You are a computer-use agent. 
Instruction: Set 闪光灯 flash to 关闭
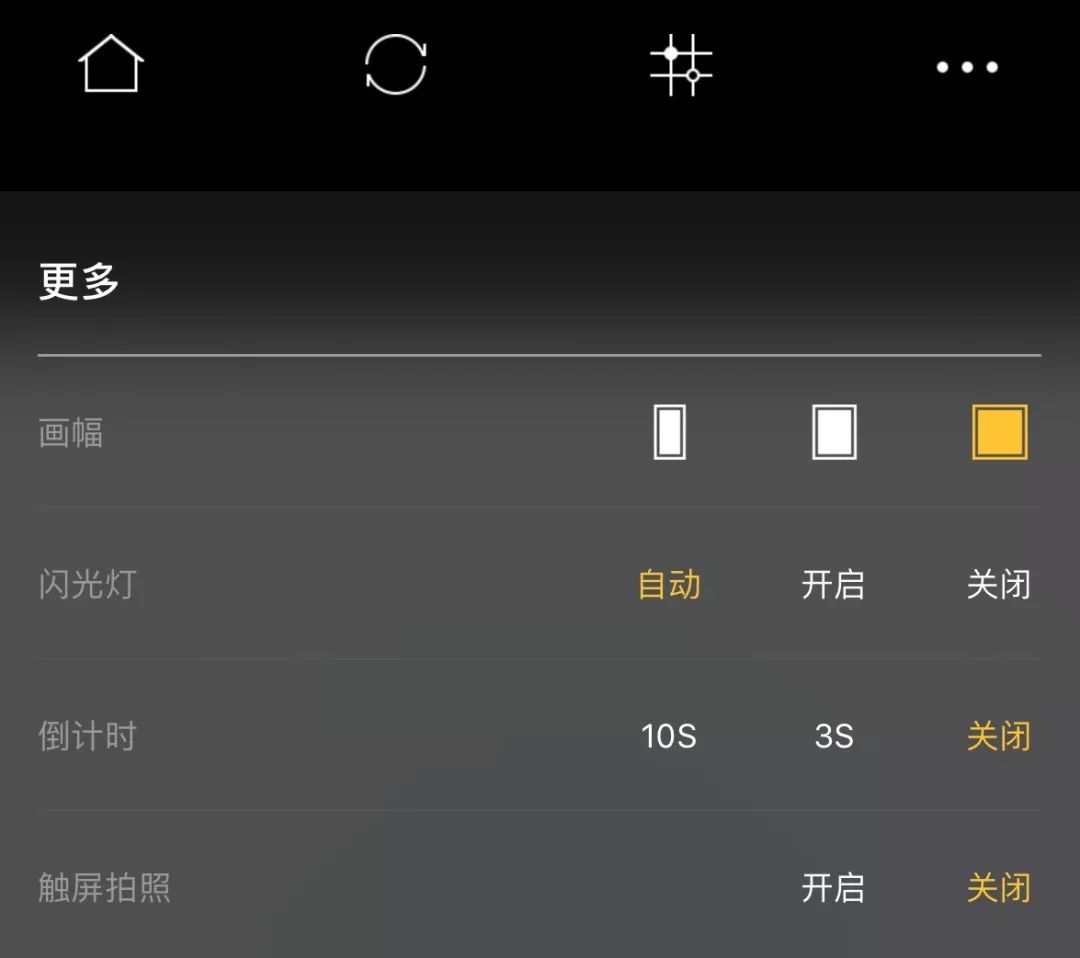[x=998, y=584]
